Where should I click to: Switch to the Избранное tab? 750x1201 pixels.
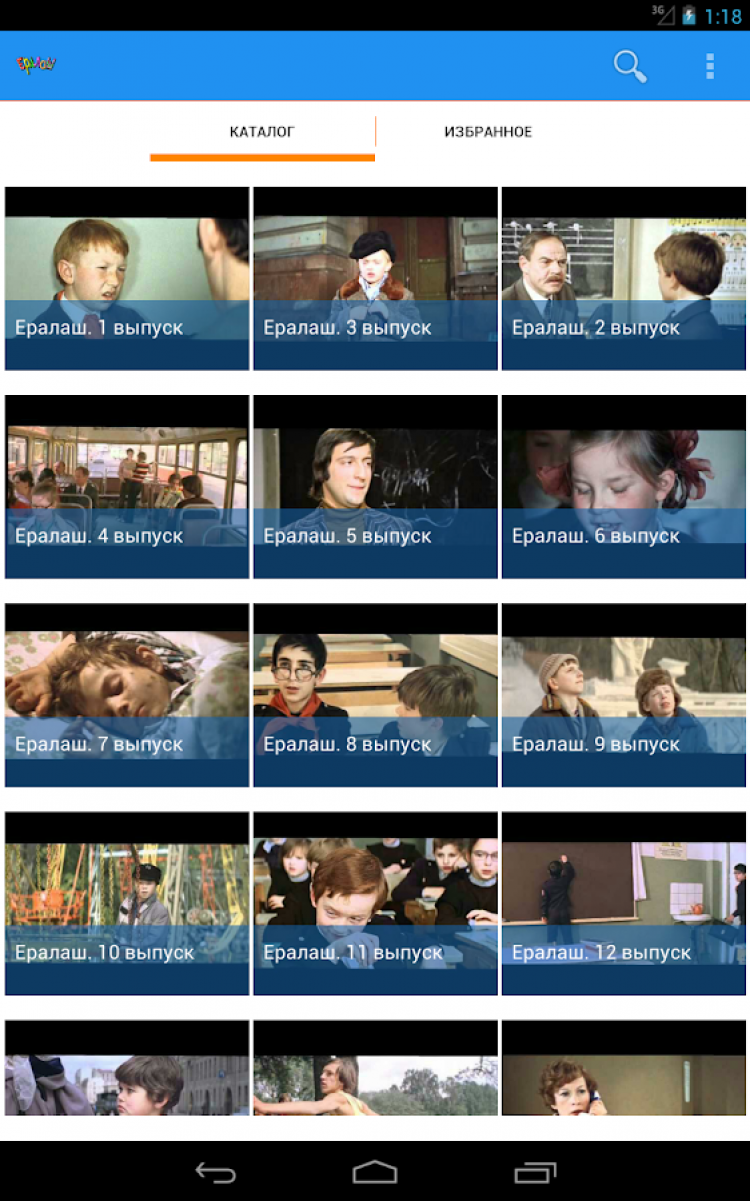488,132
